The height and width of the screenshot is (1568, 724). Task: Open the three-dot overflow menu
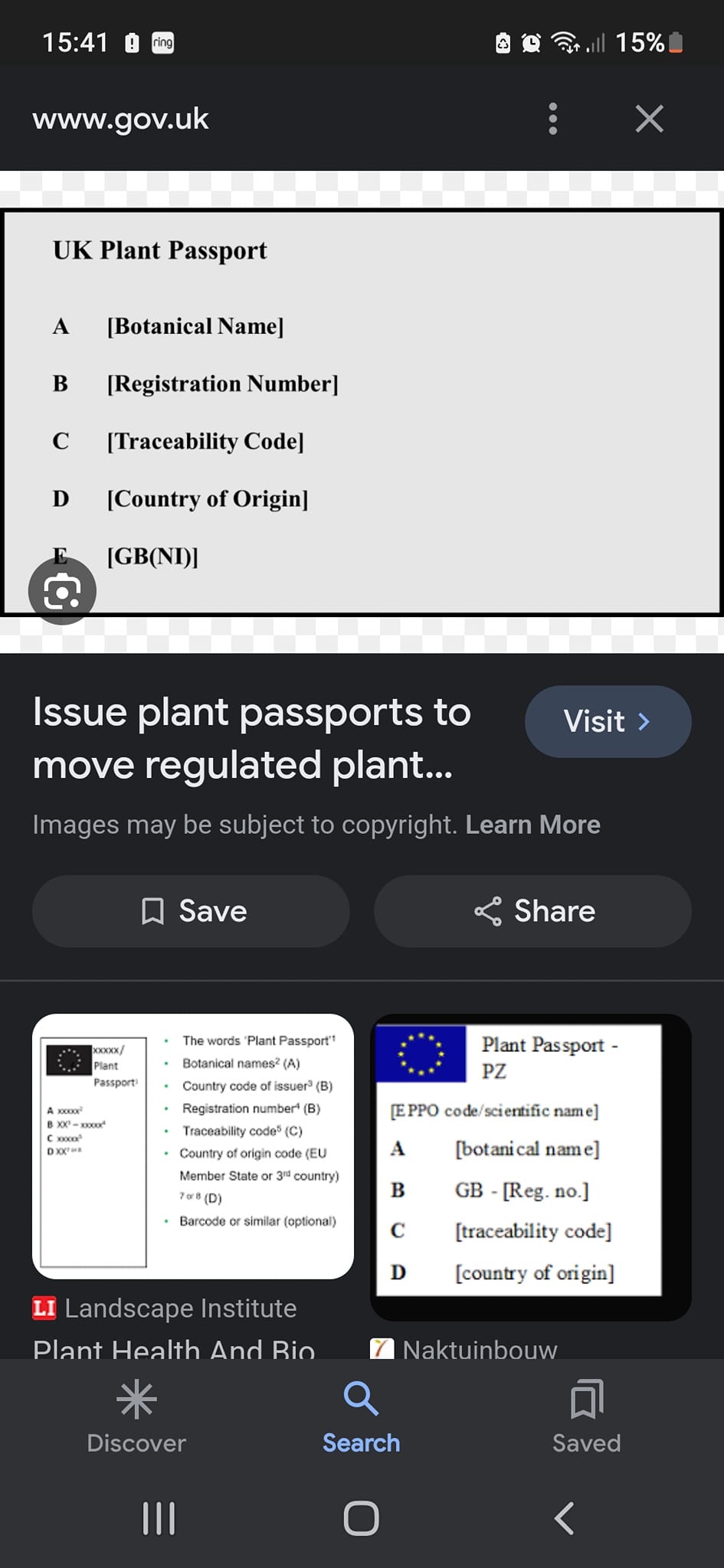[x=552, y=119]
